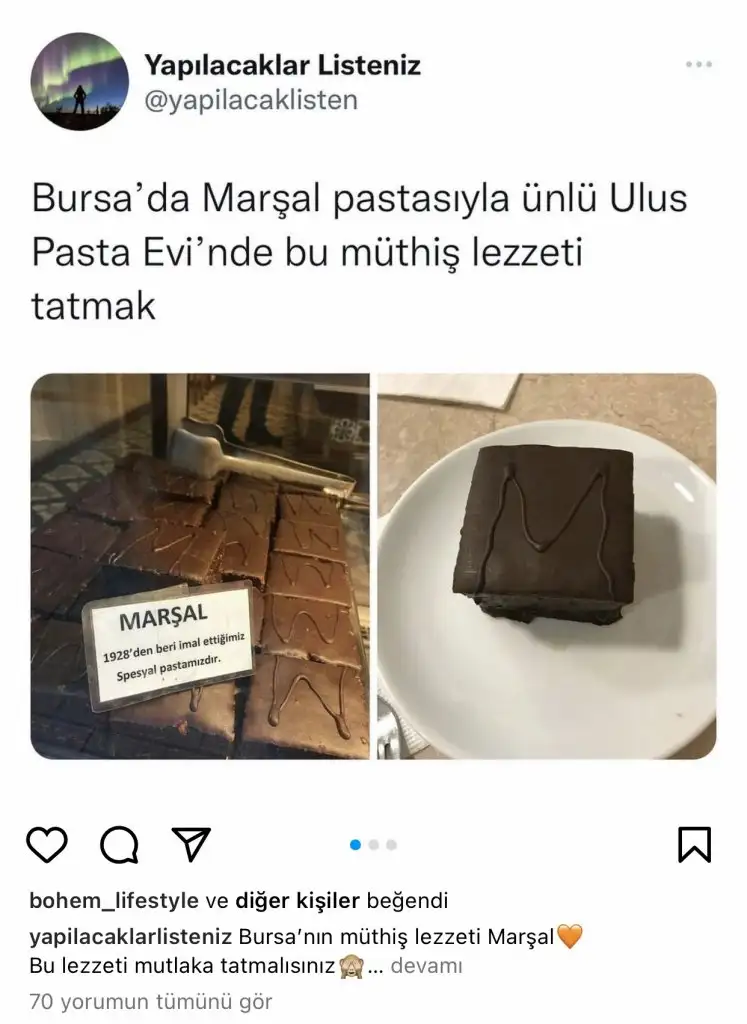The image size is (747, 1024).
Task: Bookmark this post to saved
Action: tap(694, 845)
